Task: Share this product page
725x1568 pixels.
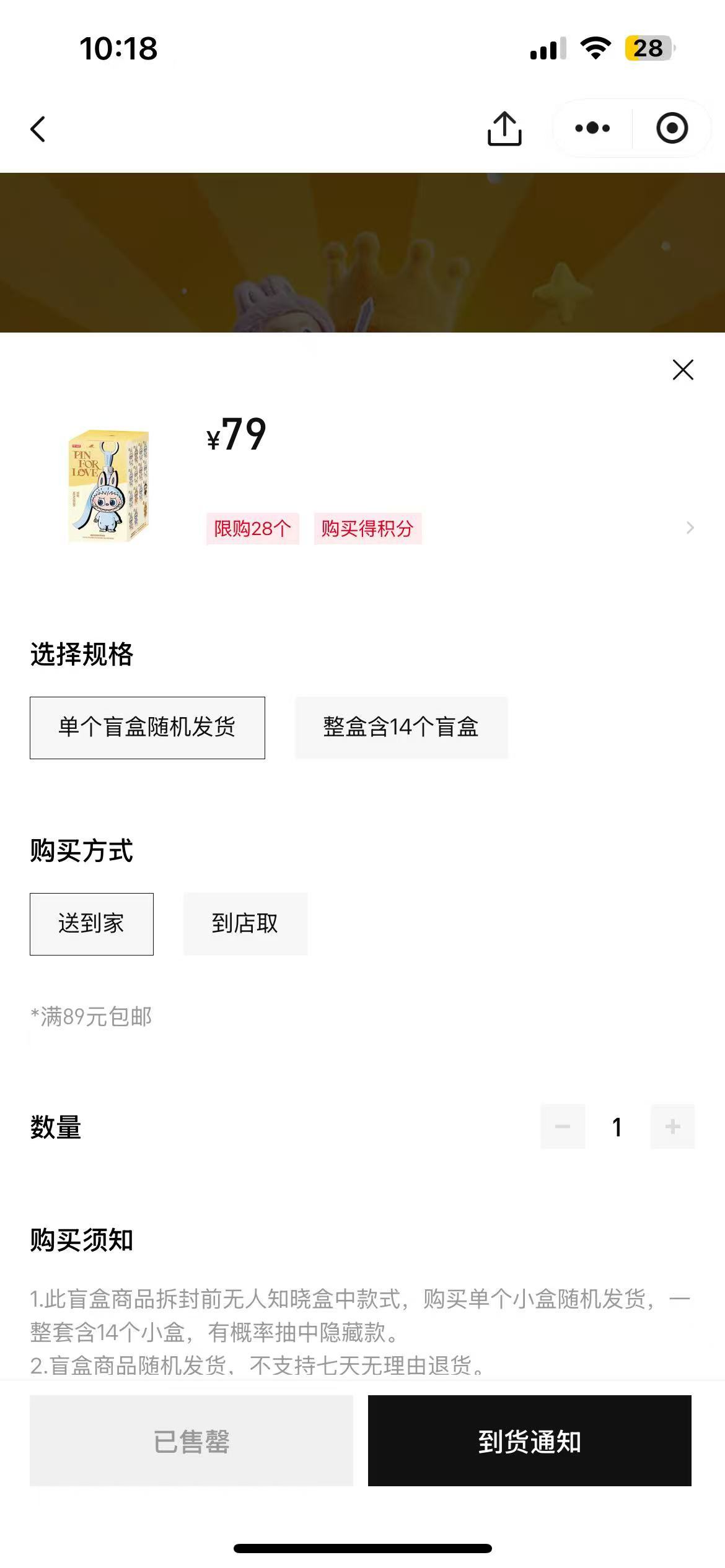Action: 504,129
